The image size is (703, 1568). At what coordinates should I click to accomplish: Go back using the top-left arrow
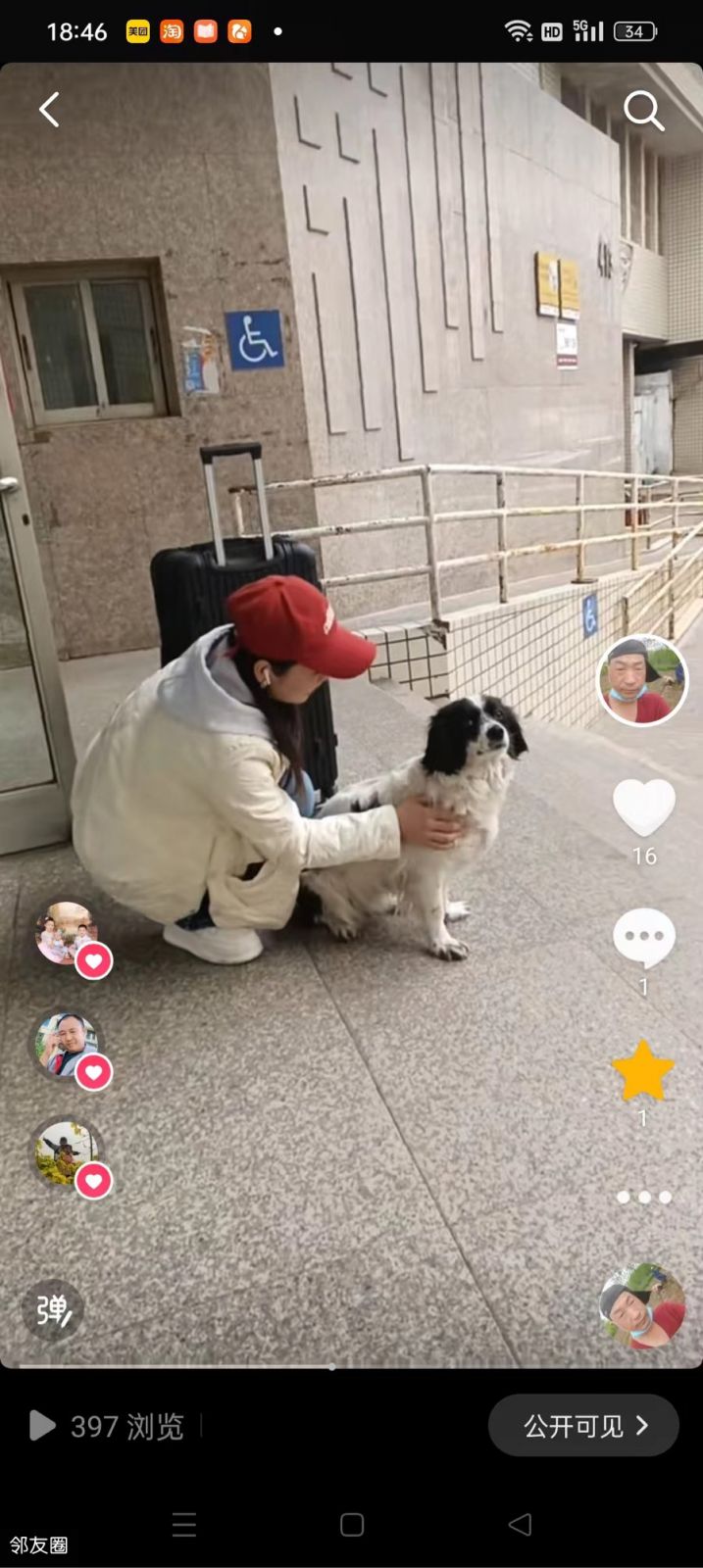pyautogui.click(x=49, y=110)
